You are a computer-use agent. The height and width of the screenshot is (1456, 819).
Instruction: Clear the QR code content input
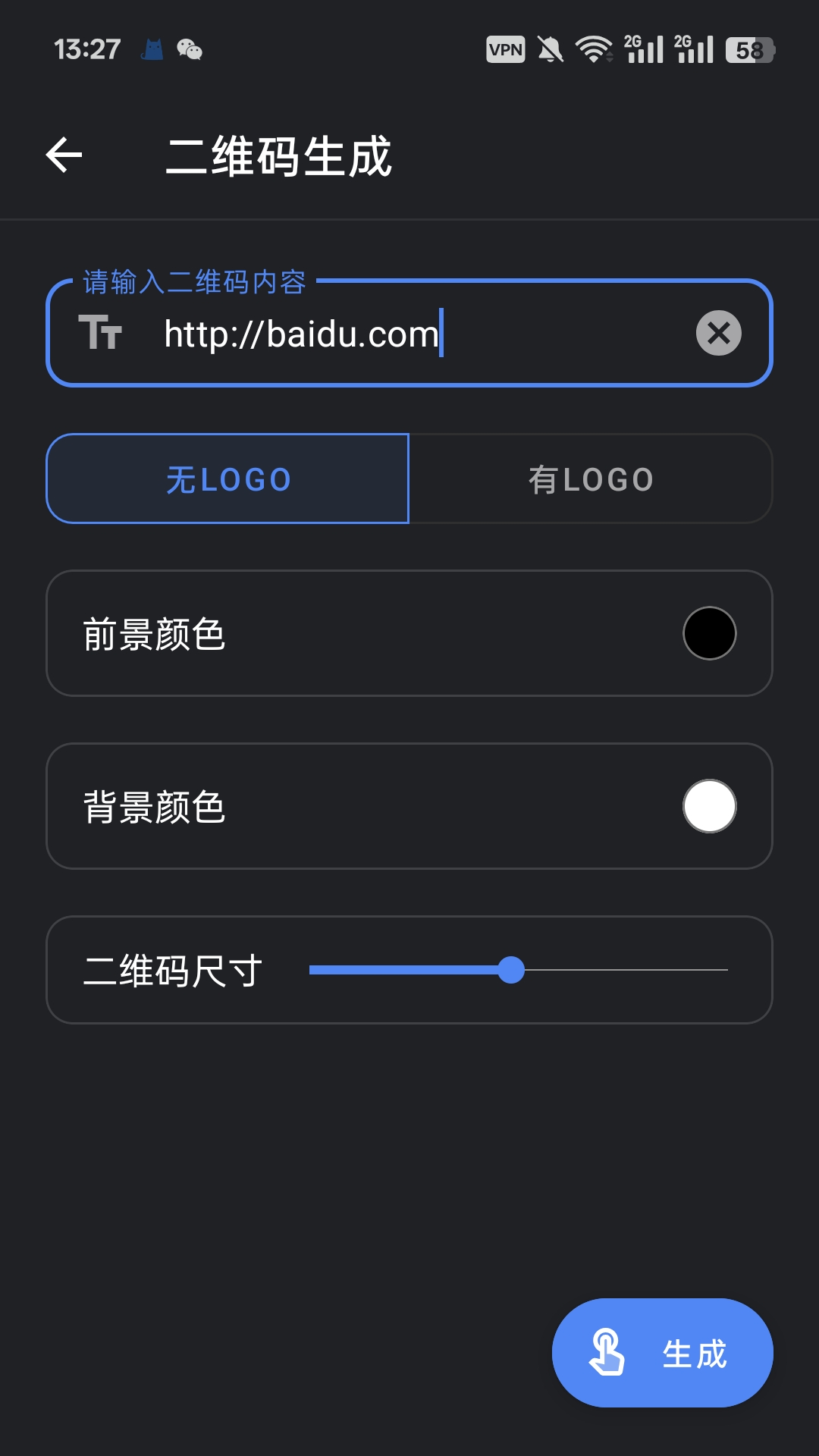(x=717, y=334)
